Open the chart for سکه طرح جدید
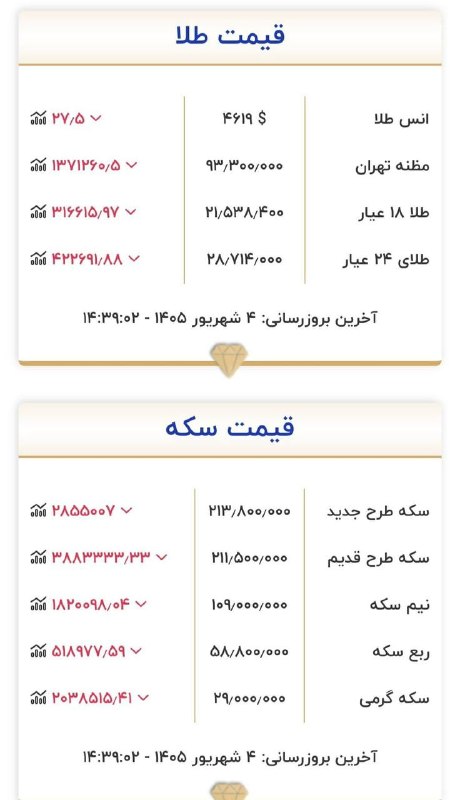Image resolution: width=460 pixels, height=800 pixels. (38, 510)
